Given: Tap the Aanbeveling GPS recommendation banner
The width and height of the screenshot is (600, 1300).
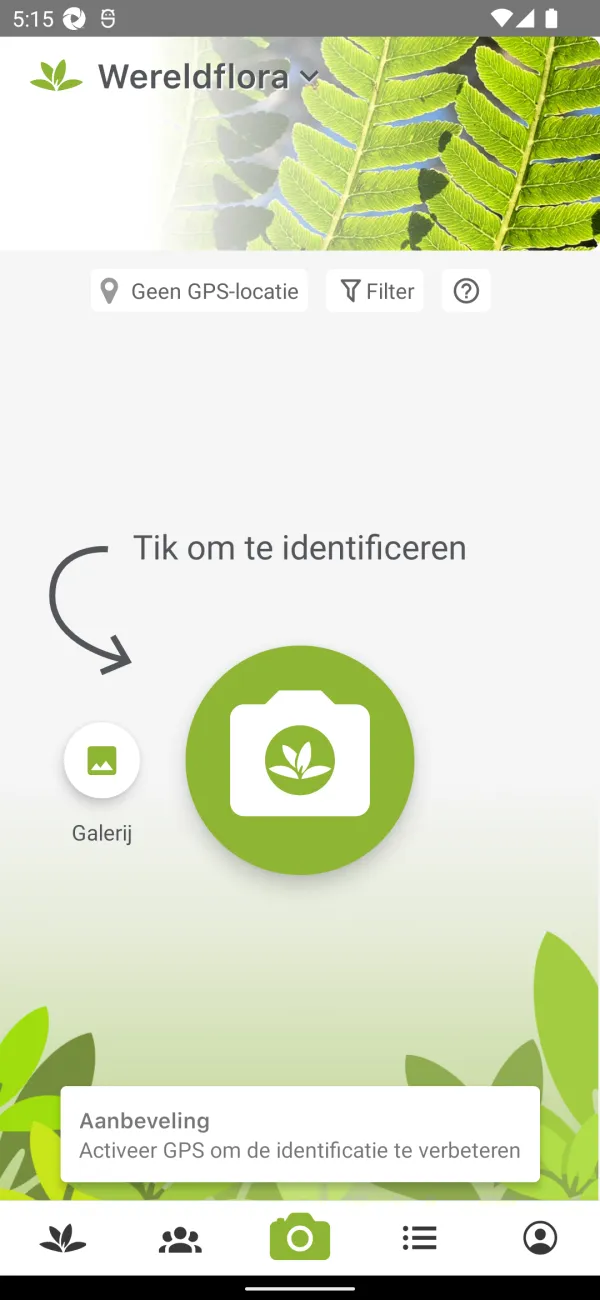Looking at the screenshot, I should coord(300,1135).
